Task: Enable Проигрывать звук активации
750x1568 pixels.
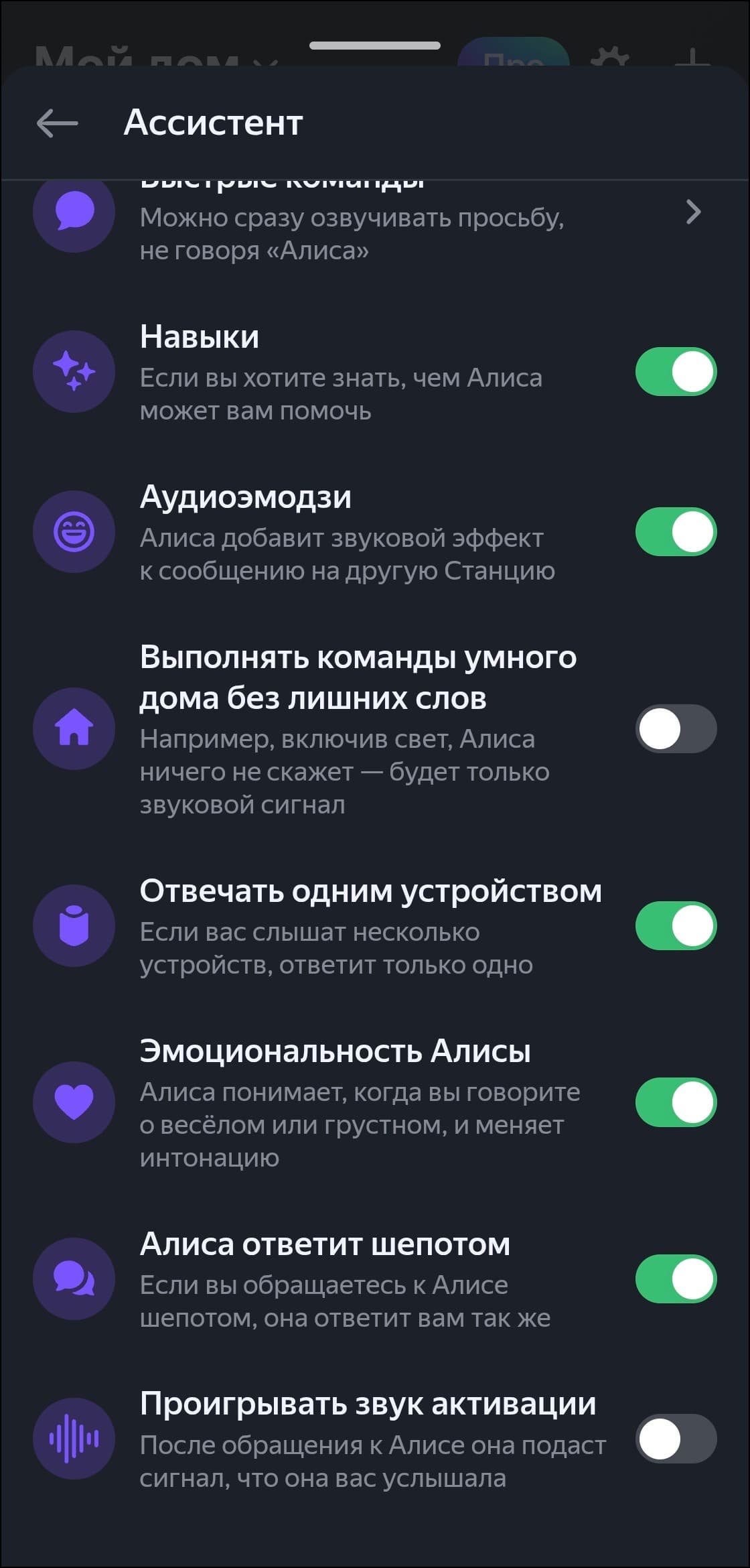Action: [x=676, y=1439]
